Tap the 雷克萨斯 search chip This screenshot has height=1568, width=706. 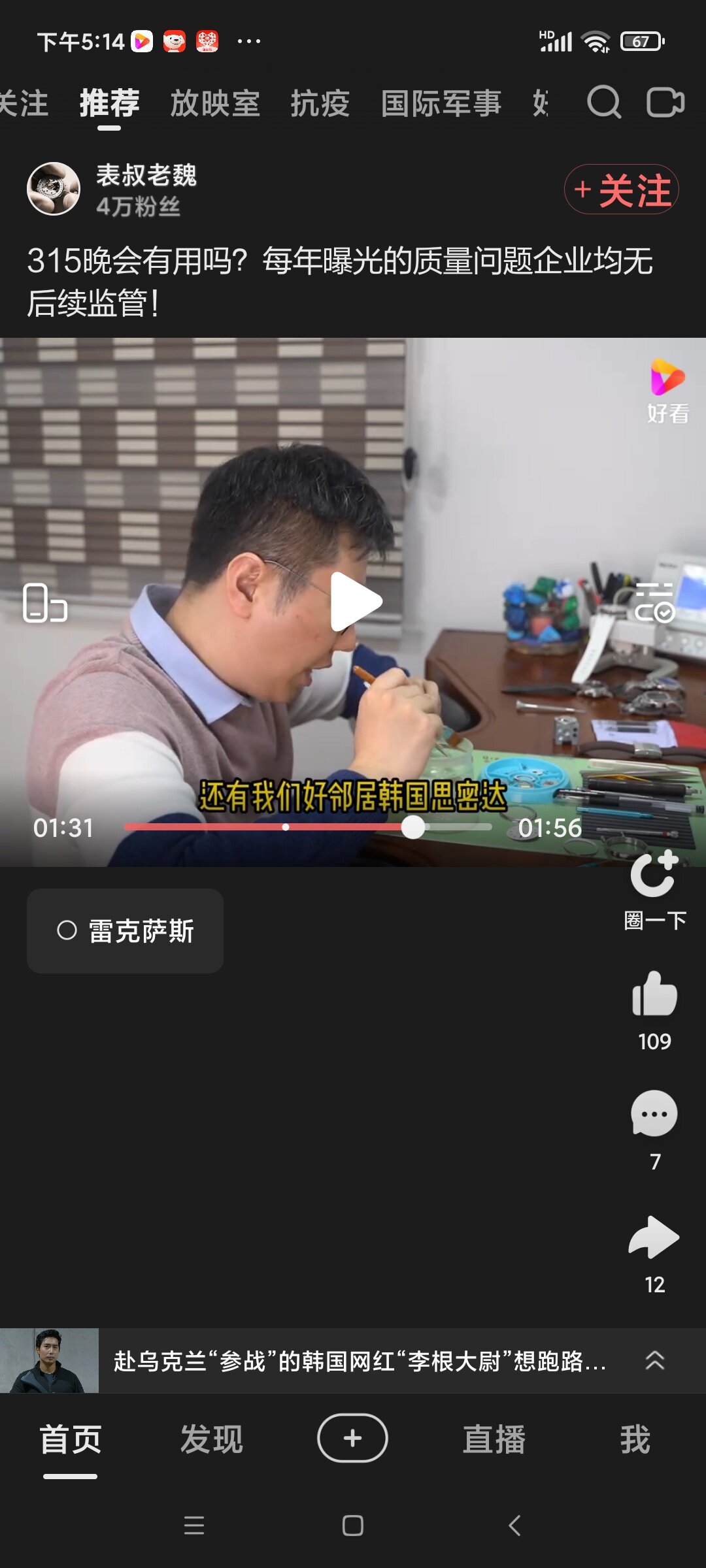125,930
